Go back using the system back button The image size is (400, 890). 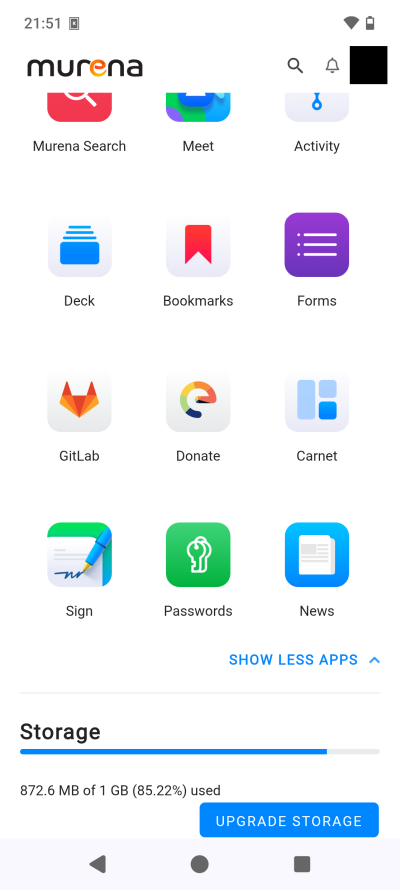pos(98,864)
